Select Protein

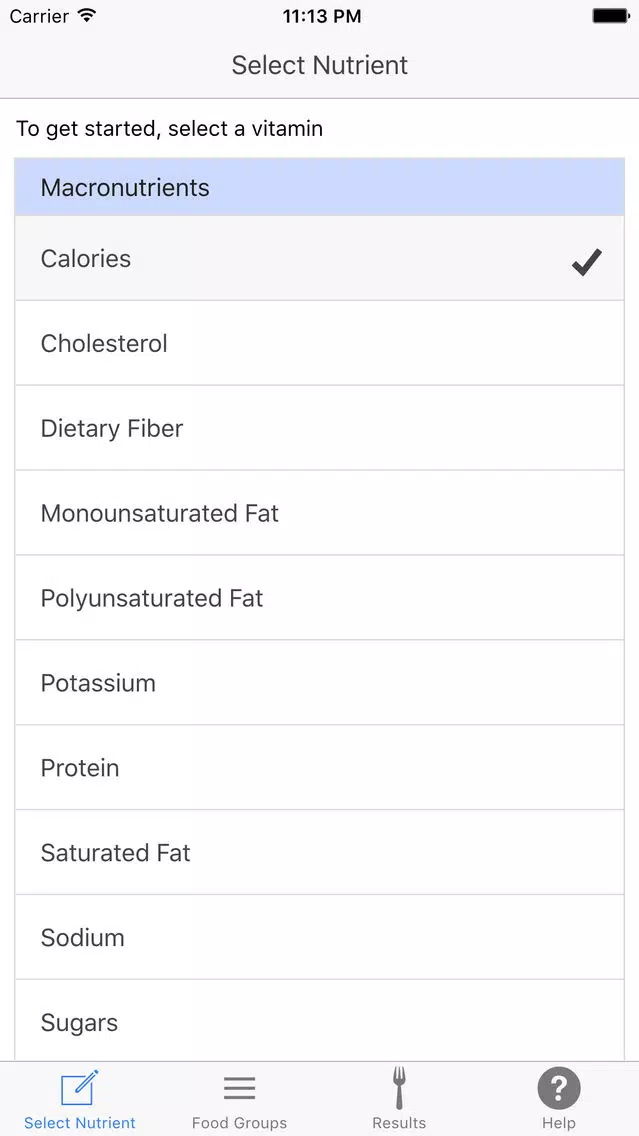320,767
